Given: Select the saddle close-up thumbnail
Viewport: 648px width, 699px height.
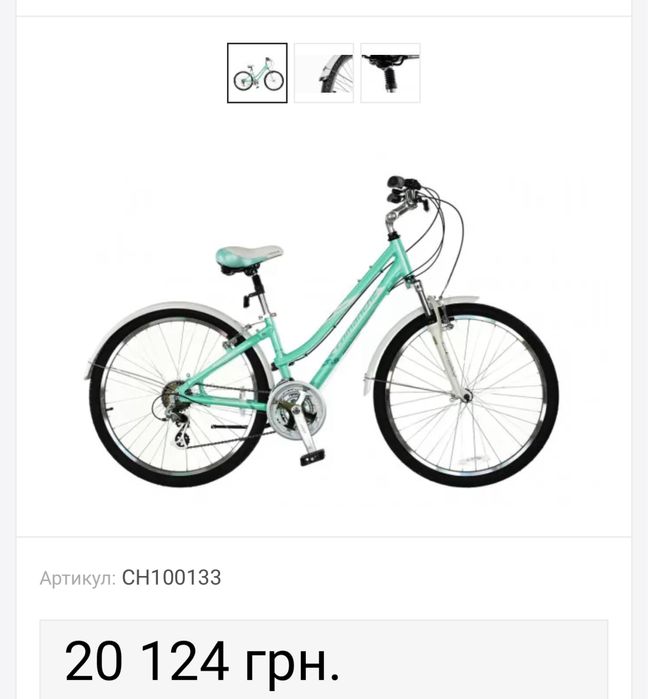Looking at the screenshot, I should click(x=390, y=73).
